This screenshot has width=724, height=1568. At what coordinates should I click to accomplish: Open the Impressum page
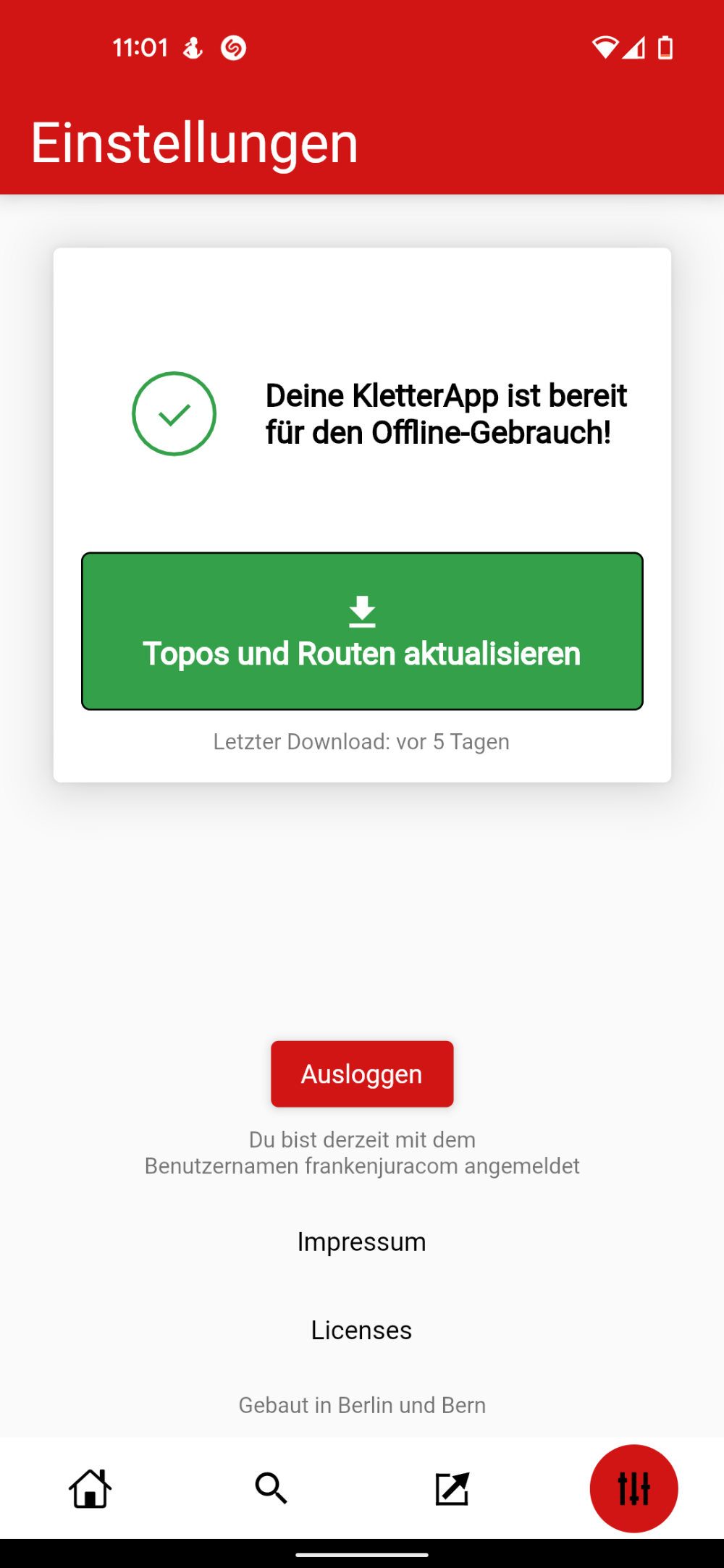(362, 1242)
